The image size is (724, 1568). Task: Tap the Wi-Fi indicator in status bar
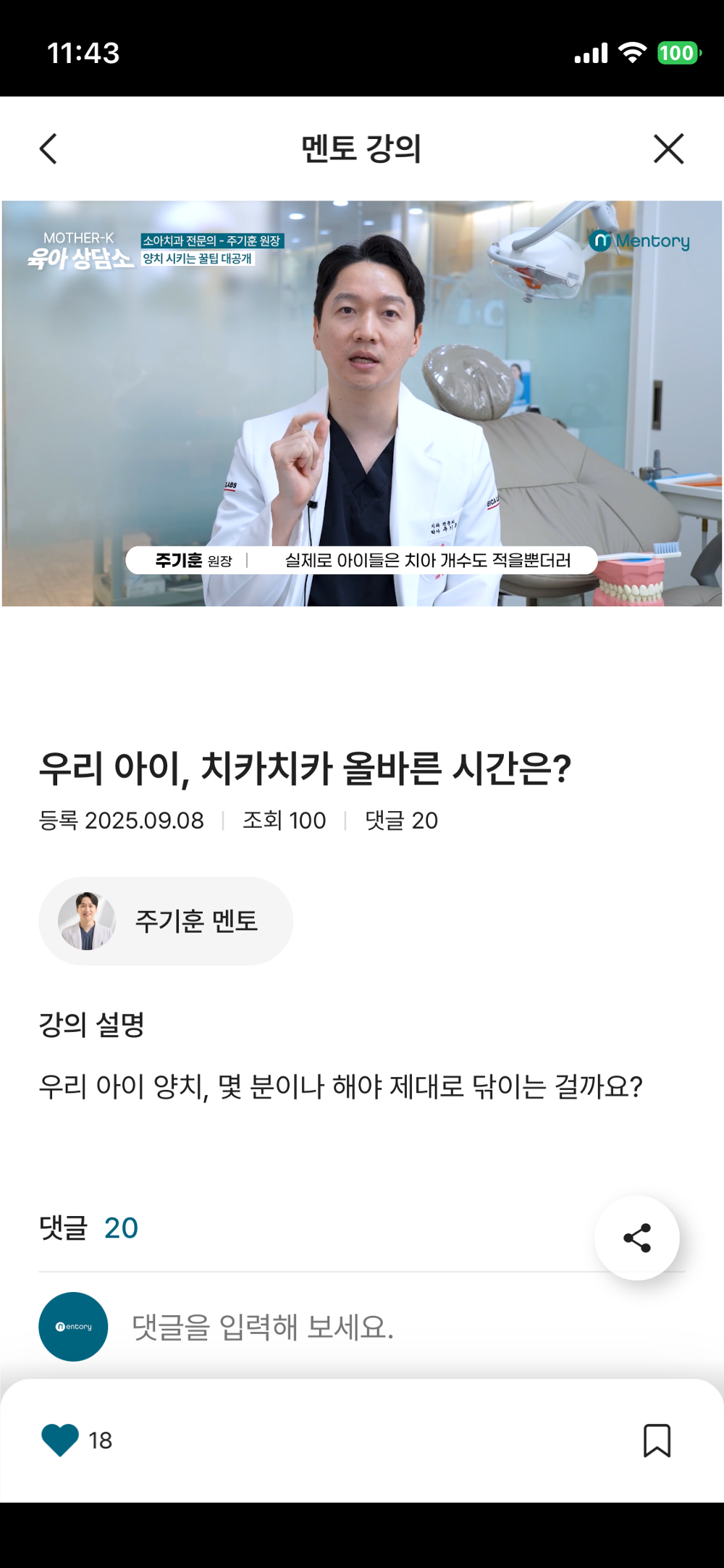tap(633, 52)
